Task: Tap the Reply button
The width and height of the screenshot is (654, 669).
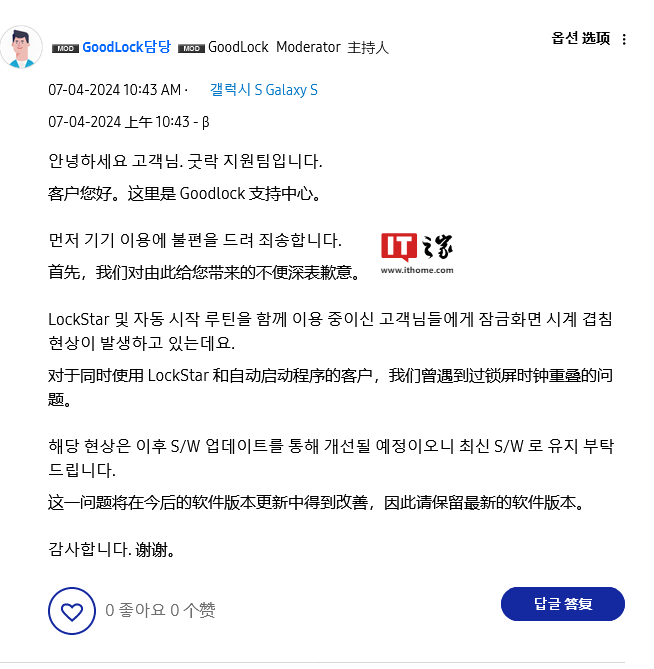Action: 563,604
